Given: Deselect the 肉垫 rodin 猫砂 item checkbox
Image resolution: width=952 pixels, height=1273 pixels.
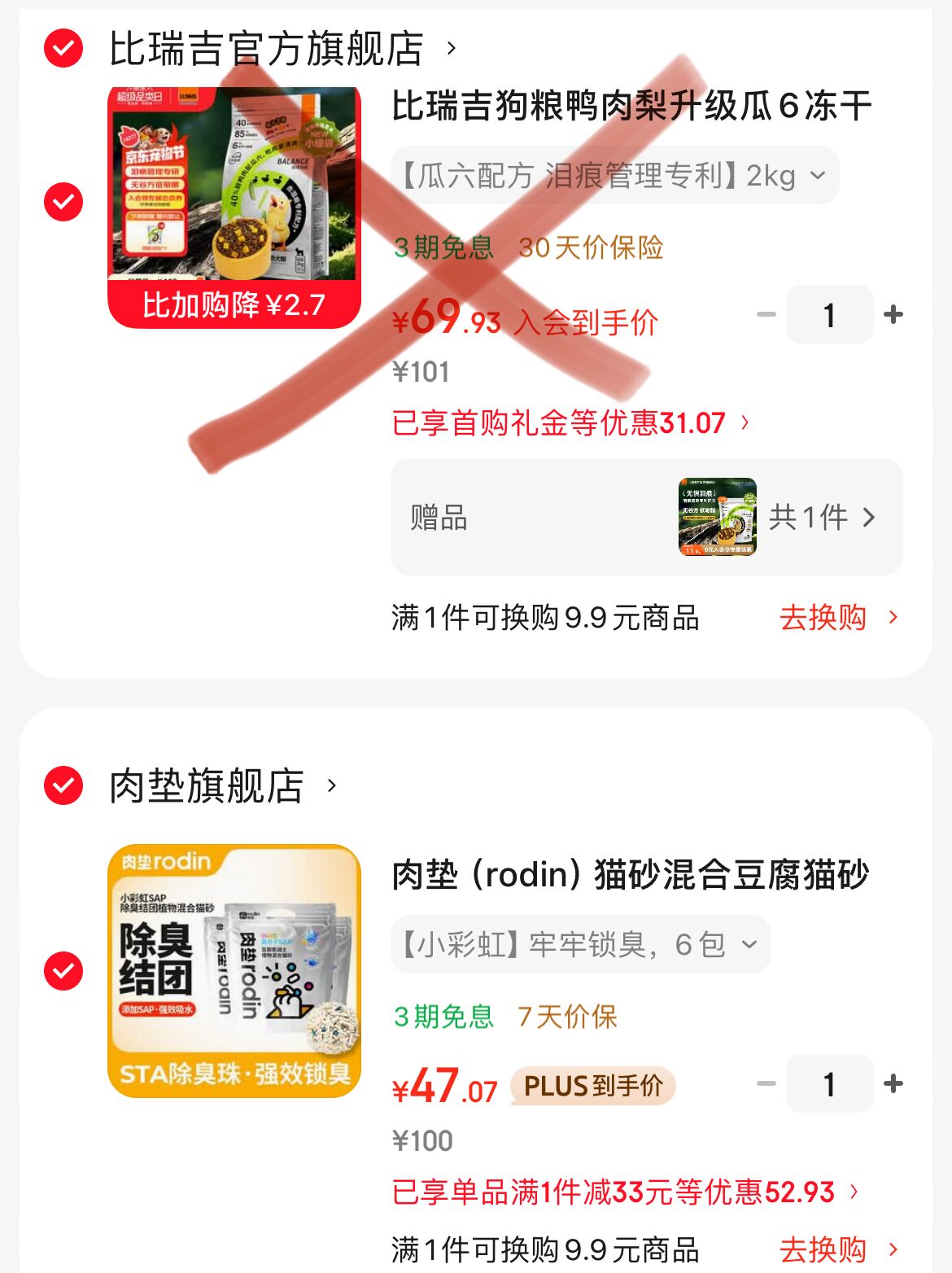Looking at the screenshot, I should (x=63, y=971).
